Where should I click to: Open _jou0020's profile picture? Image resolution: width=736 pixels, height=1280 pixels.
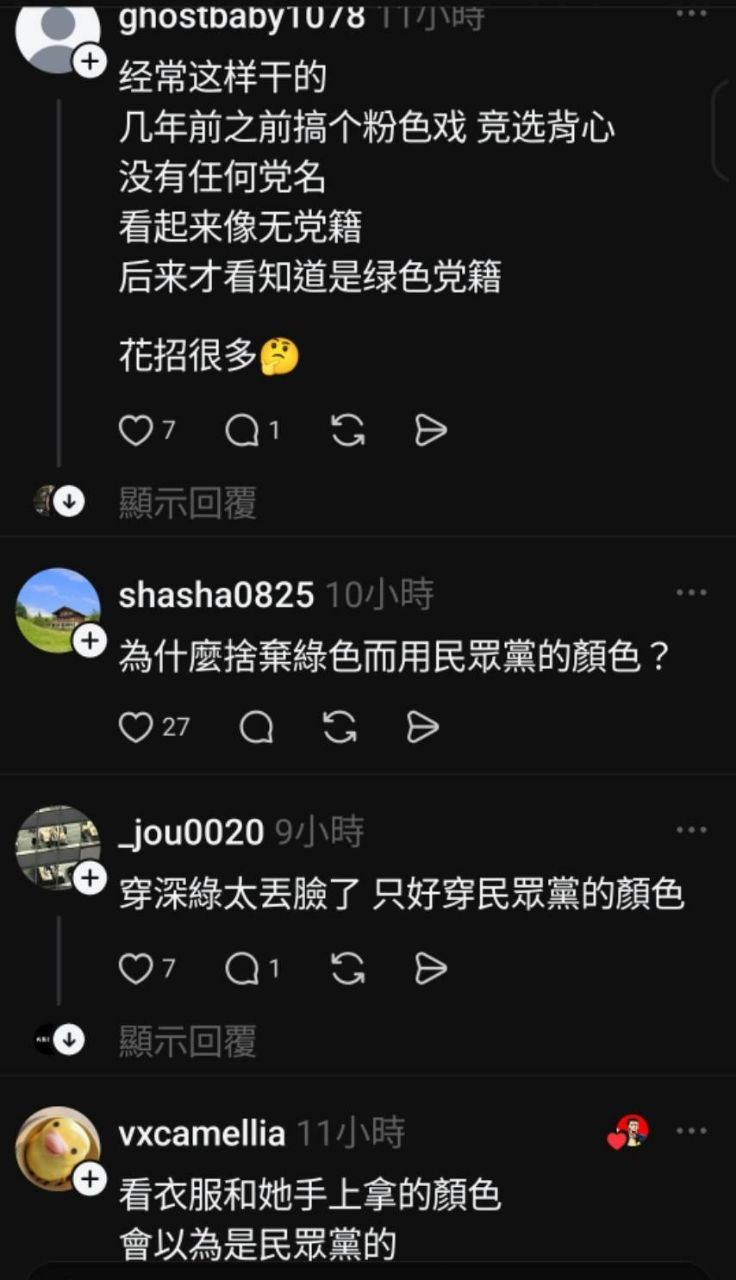[x=57, y=846]
